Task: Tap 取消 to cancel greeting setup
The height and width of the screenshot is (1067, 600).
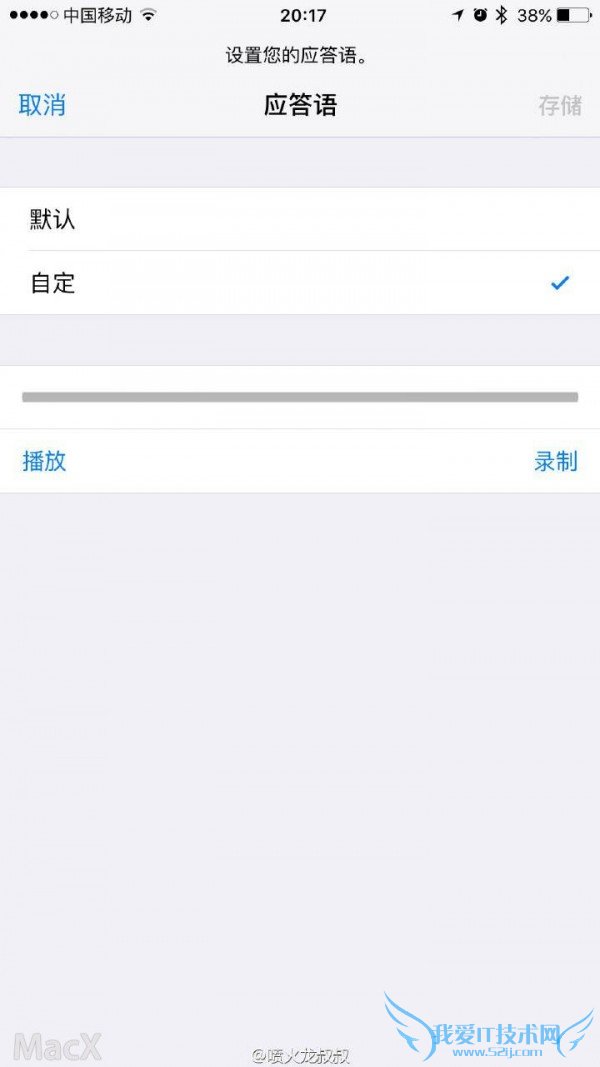Action: point(42,105)
